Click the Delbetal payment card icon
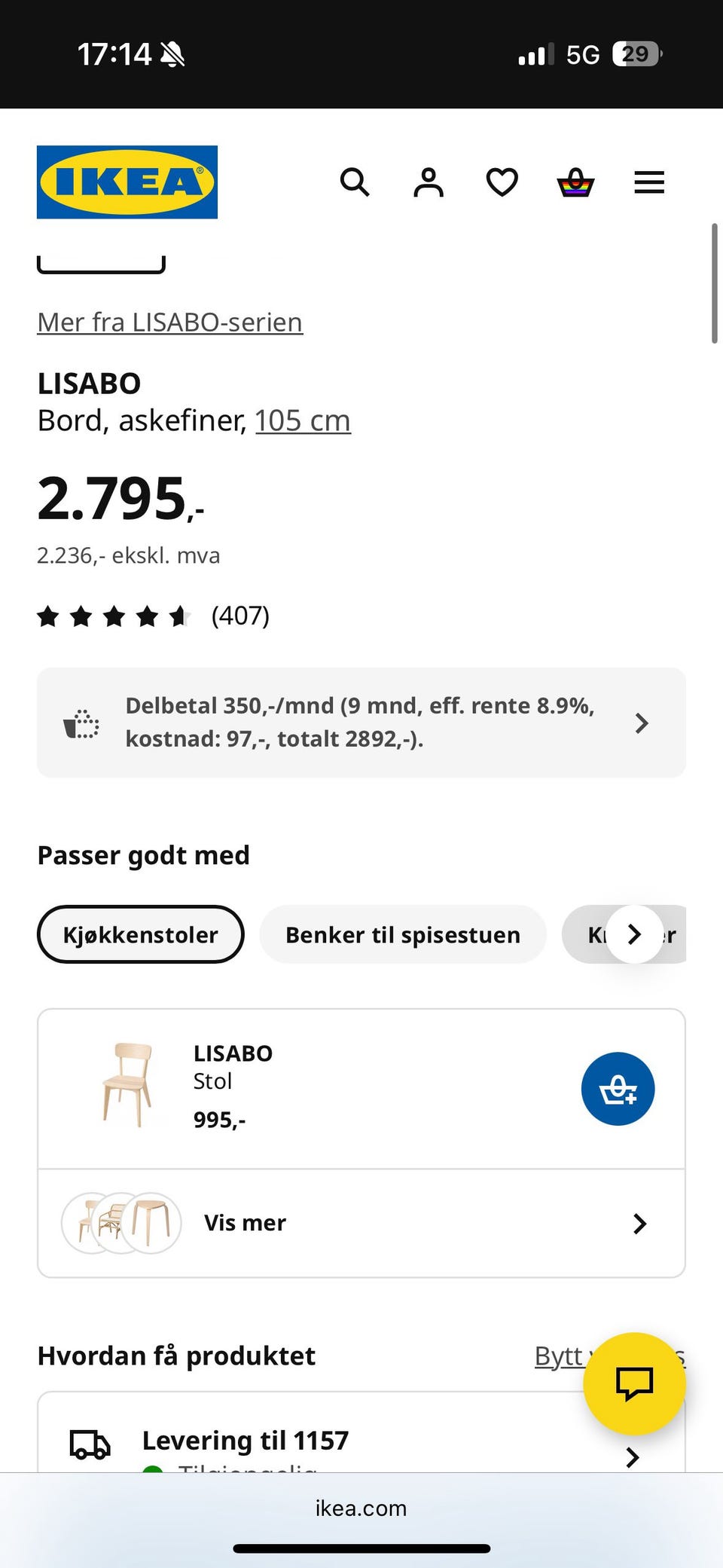 [x=81, y=722]
